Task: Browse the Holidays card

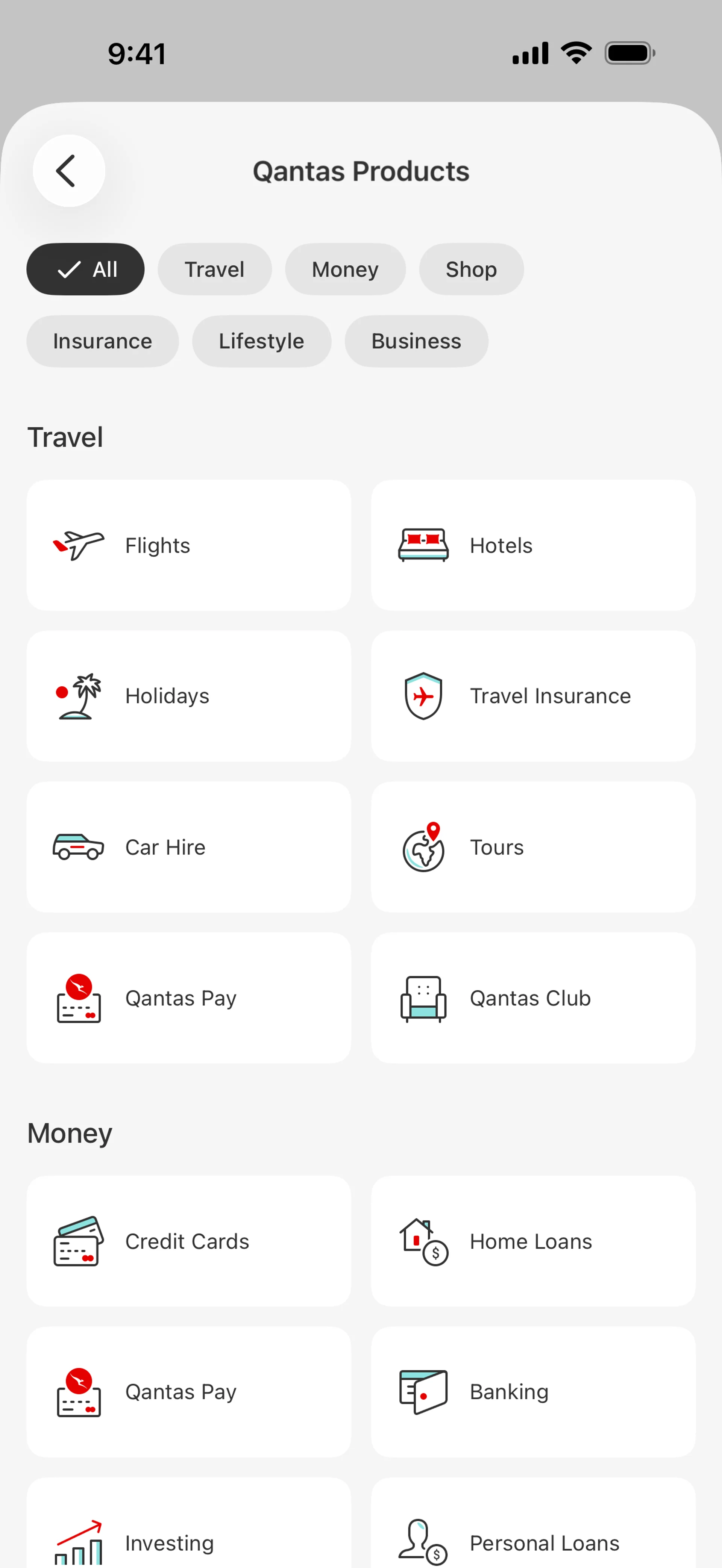Action: pos(189,696)
